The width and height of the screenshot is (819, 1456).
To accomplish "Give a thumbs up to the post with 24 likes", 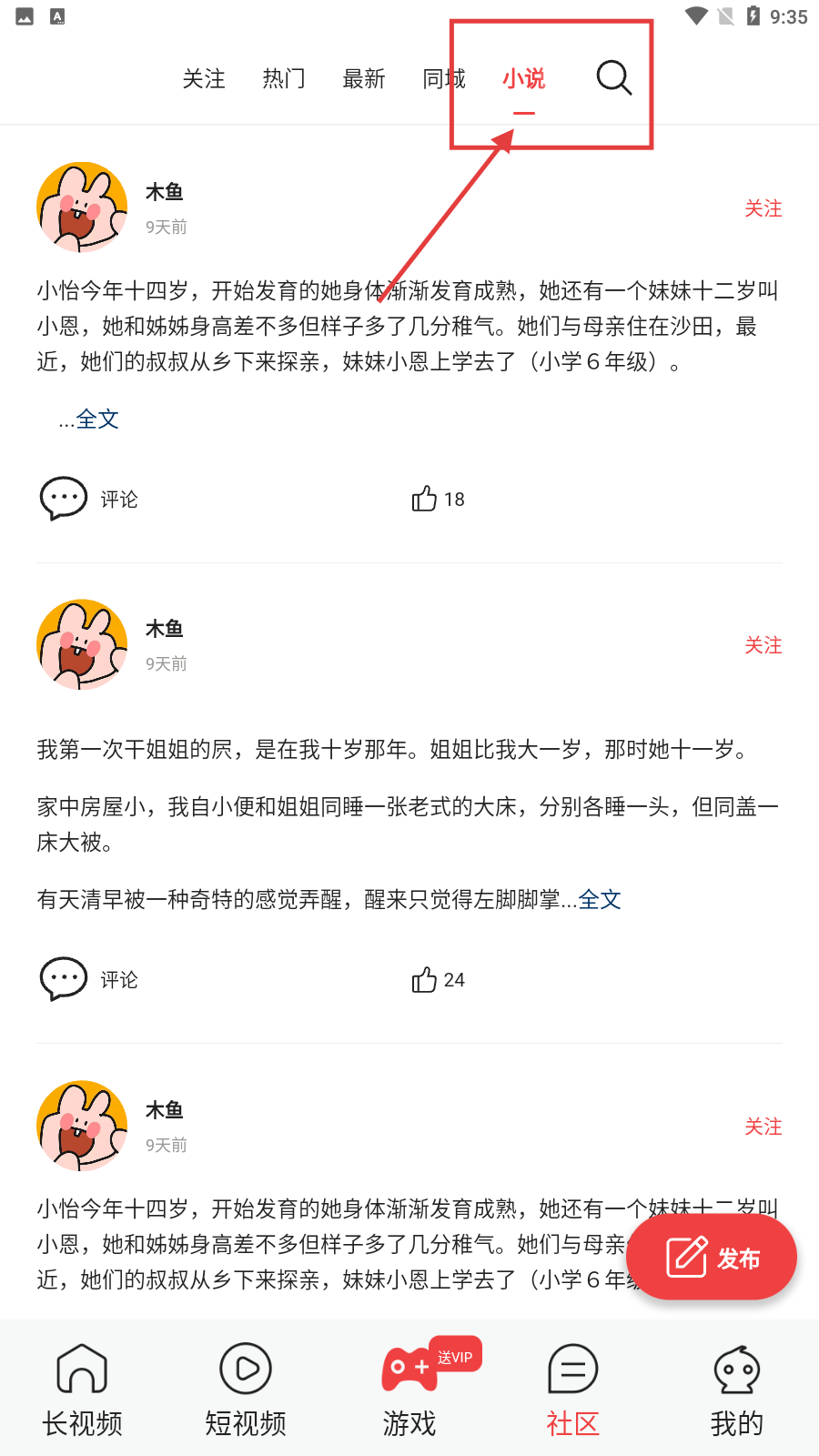I will 425,980.
